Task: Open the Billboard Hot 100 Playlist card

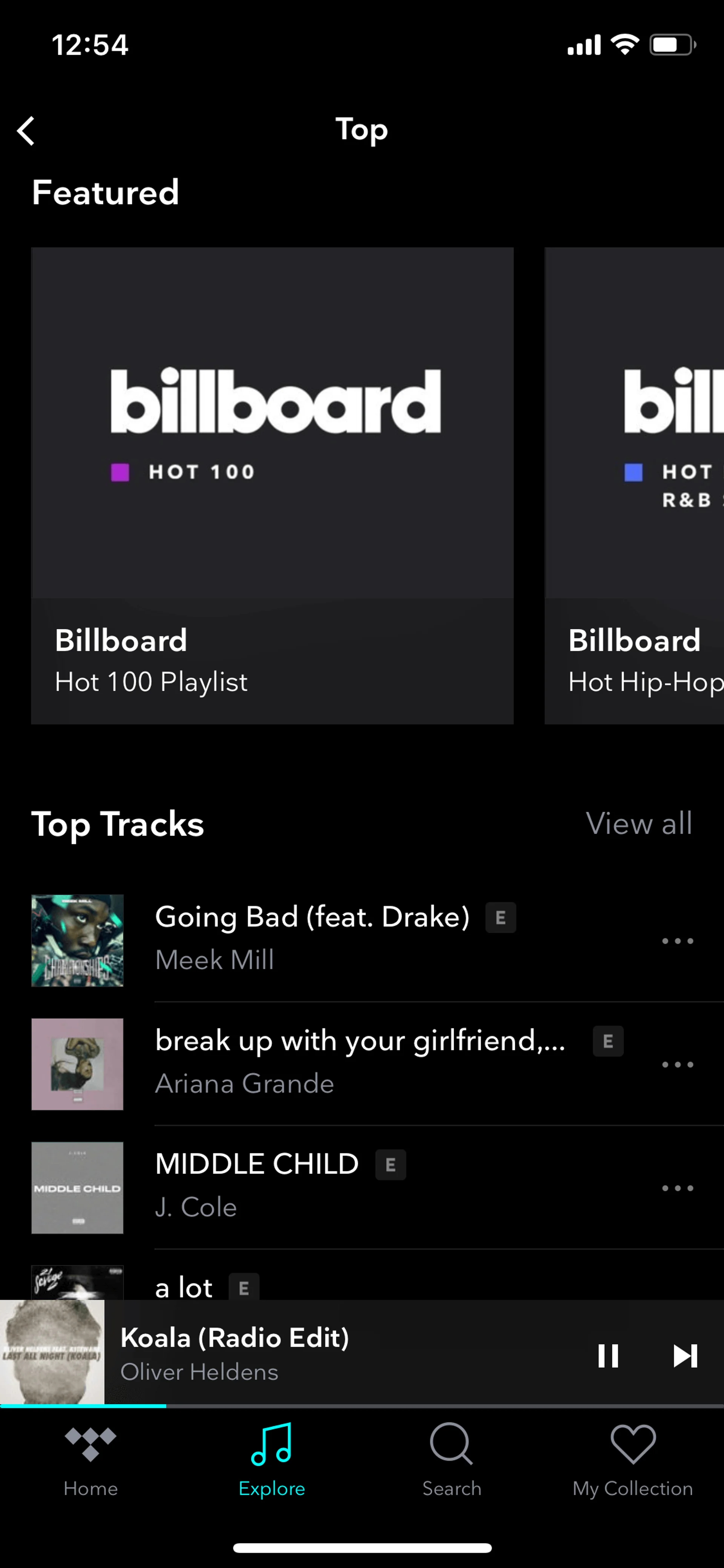Action: (272, 485)
